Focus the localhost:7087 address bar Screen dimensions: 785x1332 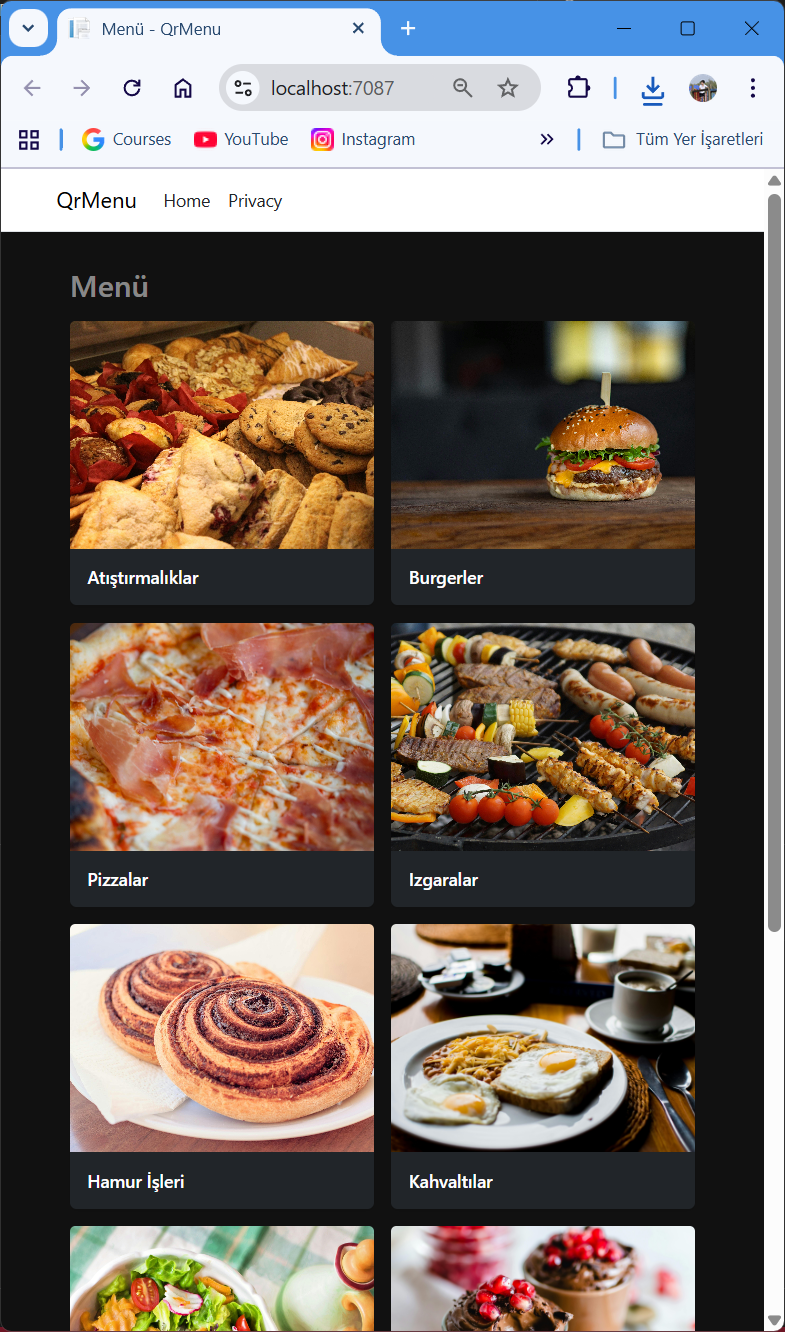pyautogui.click(x=340, y=88)
